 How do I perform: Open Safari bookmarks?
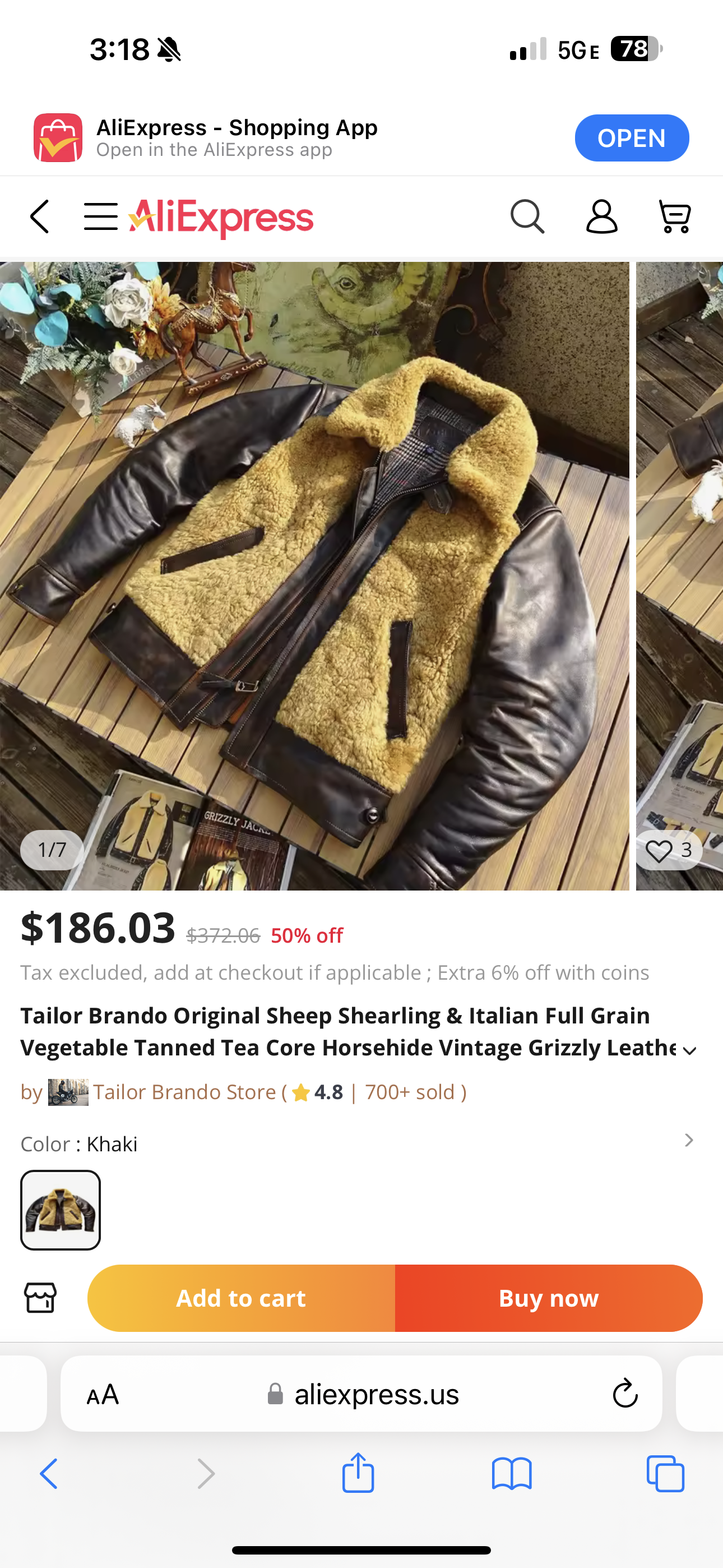coord(512,1474)
